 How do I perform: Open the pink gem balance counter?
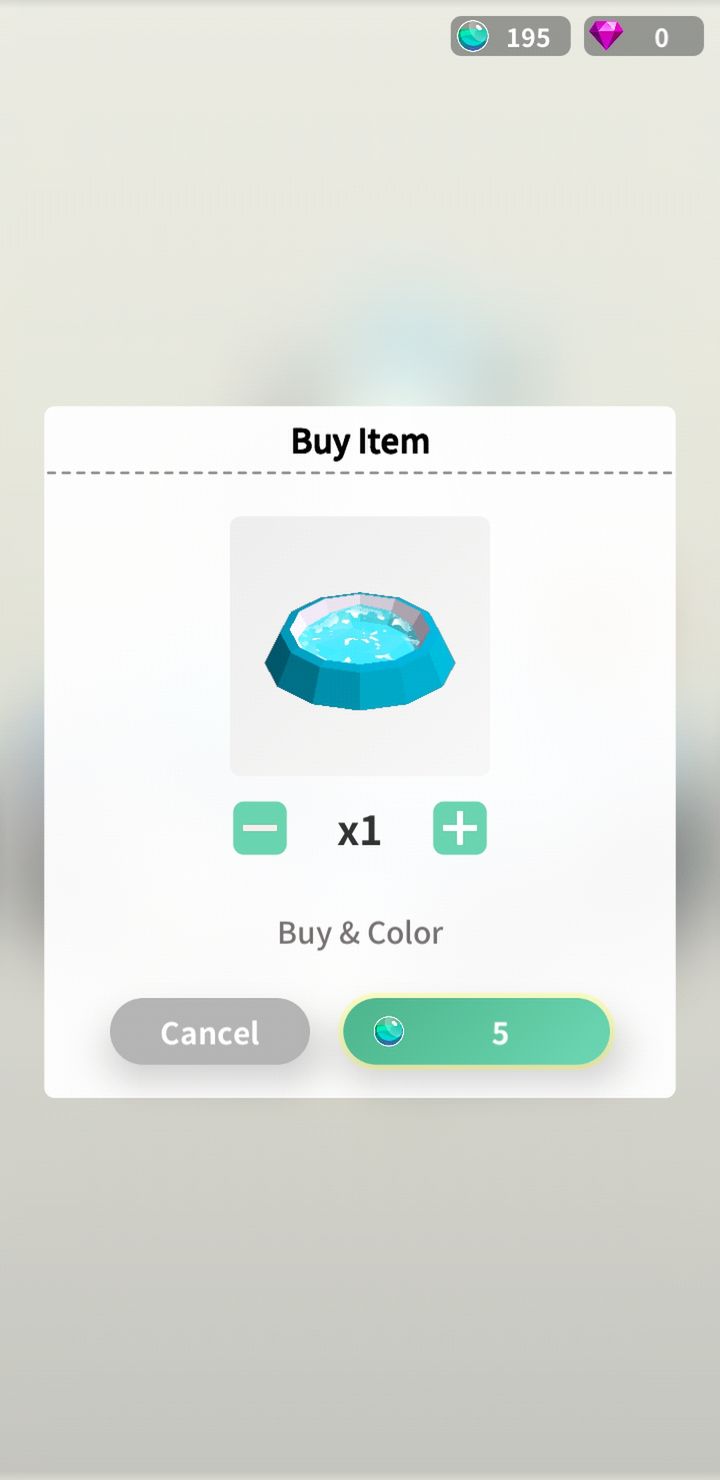[x=644, y=37]
